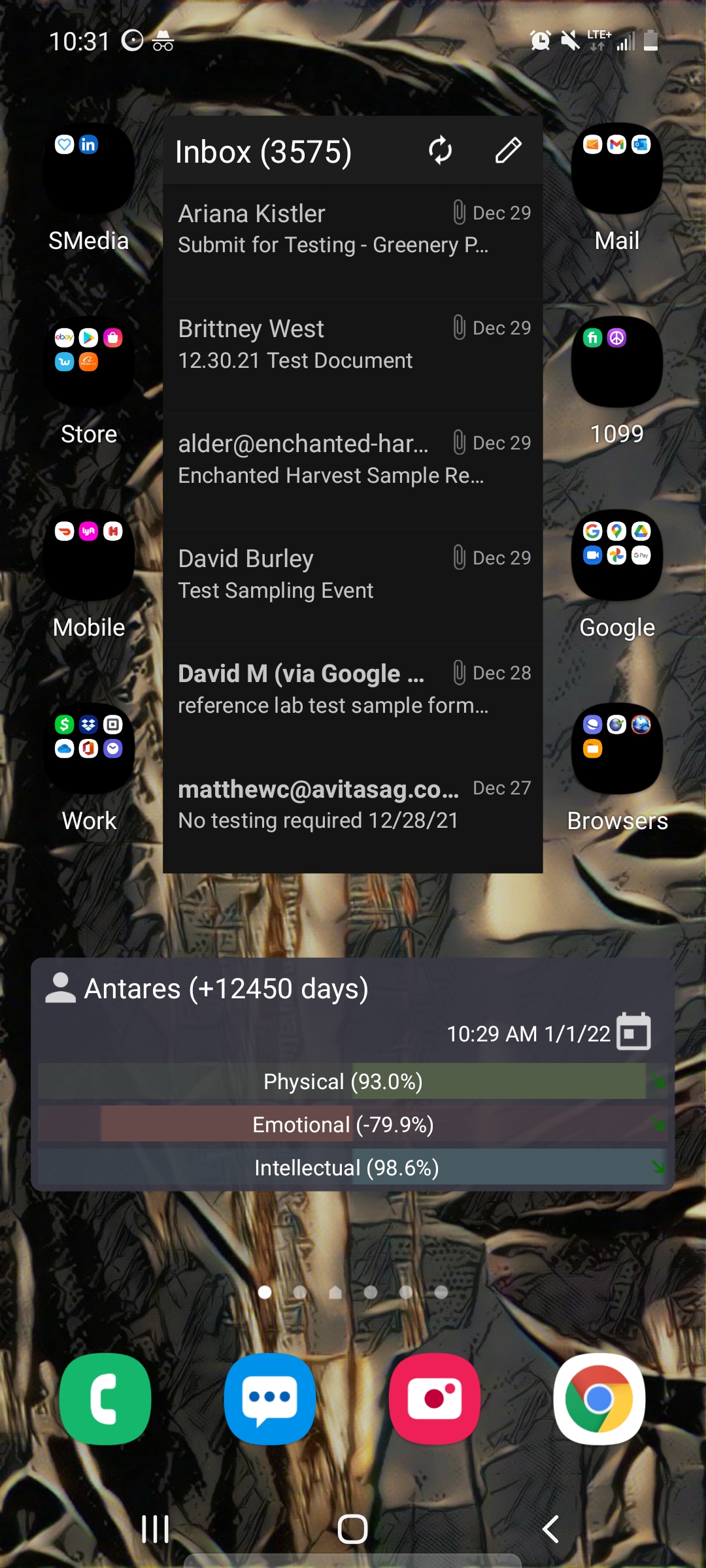Open the Browsers folder
This screenshot has width=706, height=1568.
pyautogui.click(x=617, y=749)
